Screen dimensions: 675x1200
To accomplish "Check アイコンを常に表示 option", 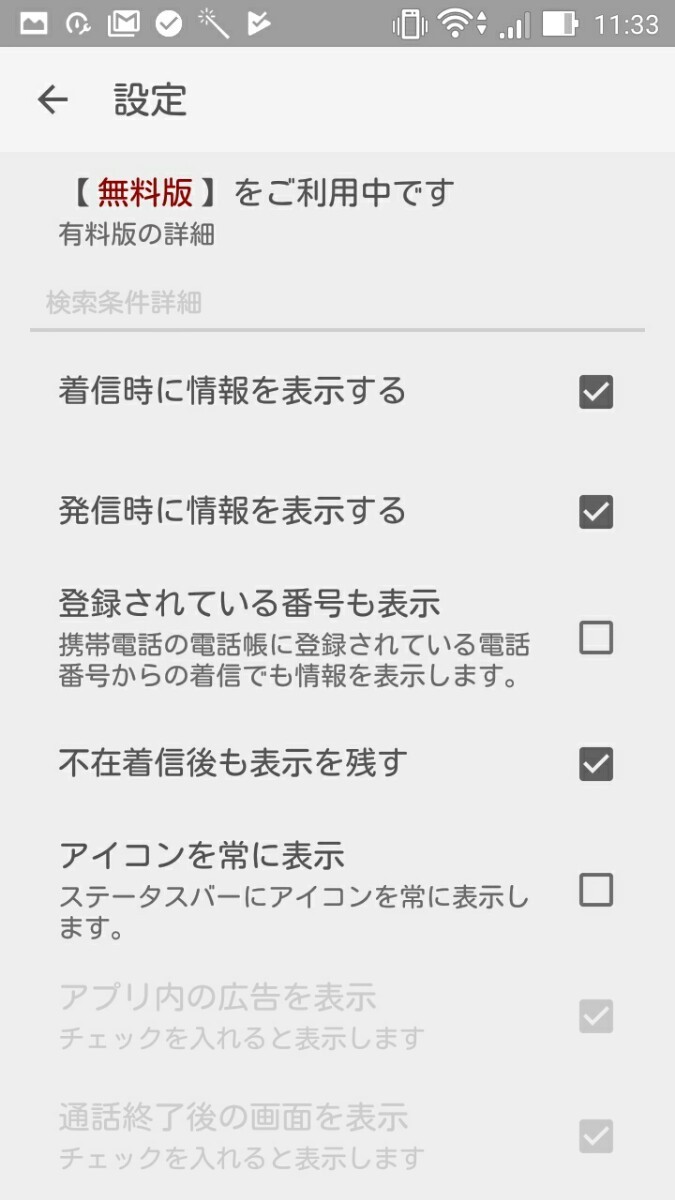I will click(596, 889).
